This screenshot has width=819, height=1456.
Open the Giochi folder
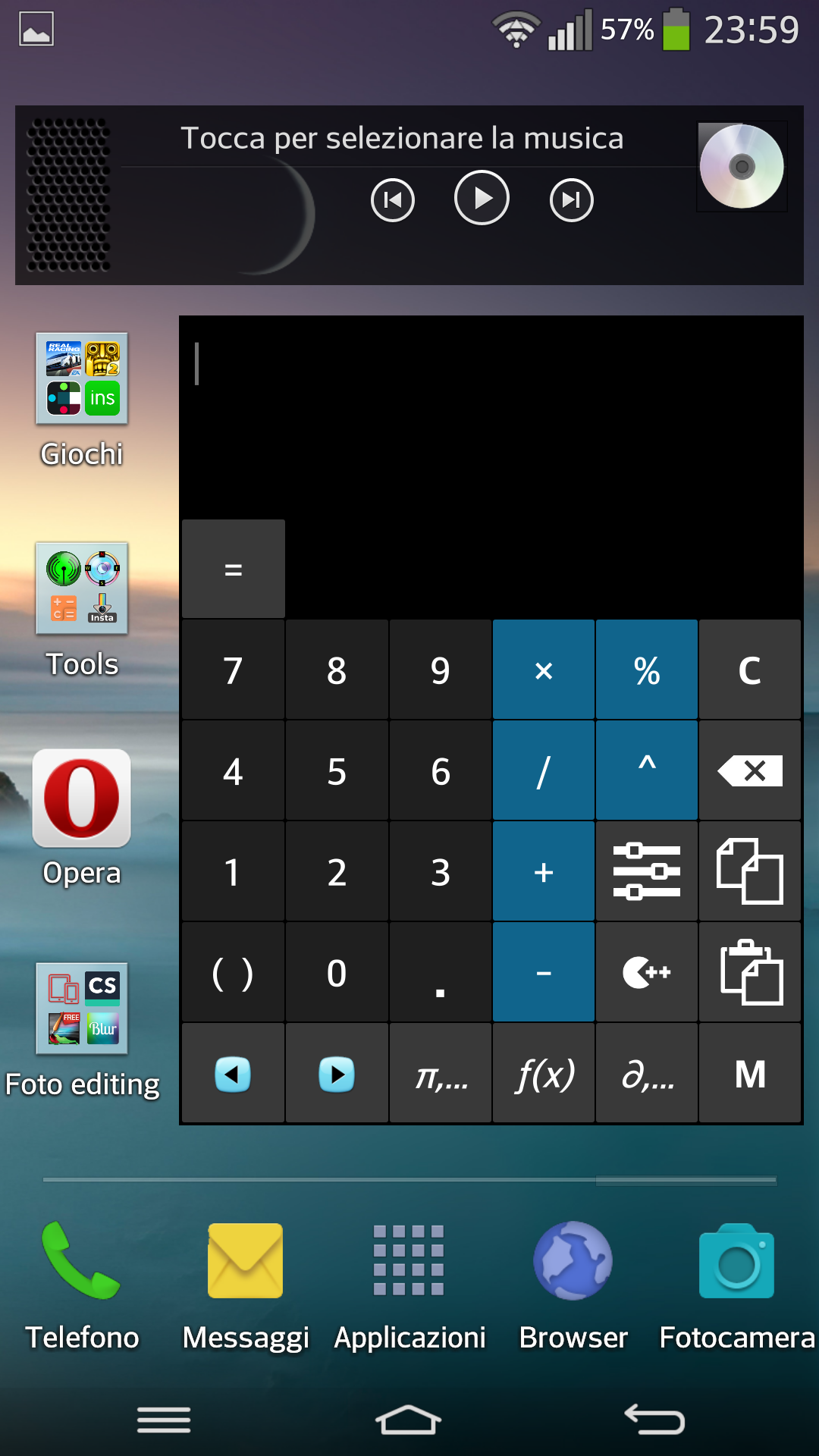pos(82,401)
